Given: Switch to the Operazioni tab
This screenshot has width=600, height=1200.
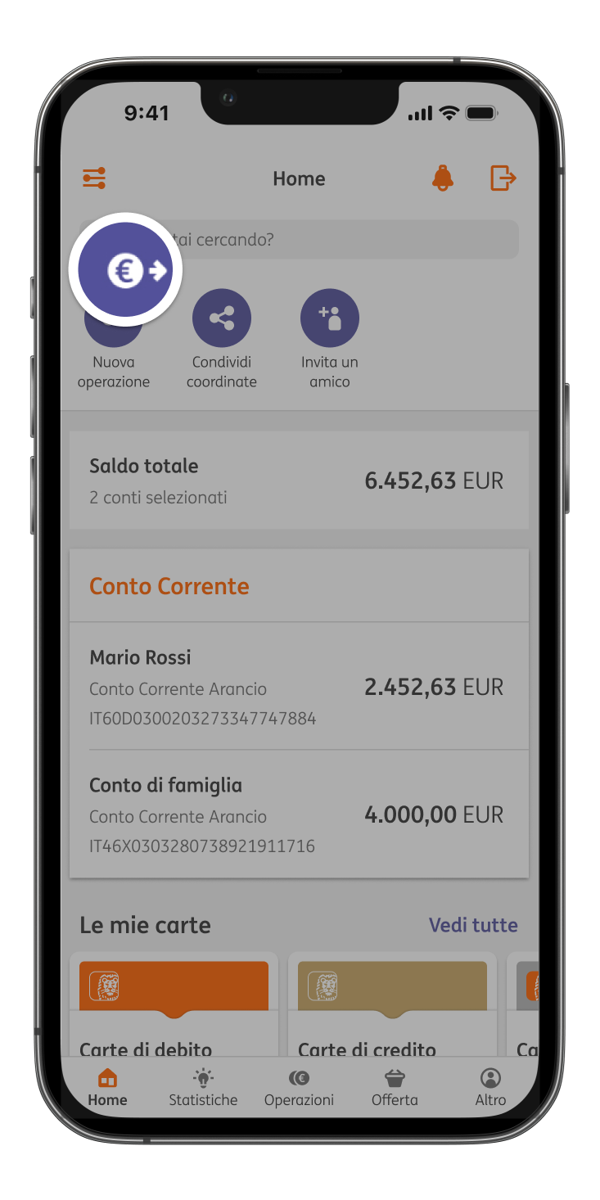Looking at the screenshot, I should click(299, 1088).
